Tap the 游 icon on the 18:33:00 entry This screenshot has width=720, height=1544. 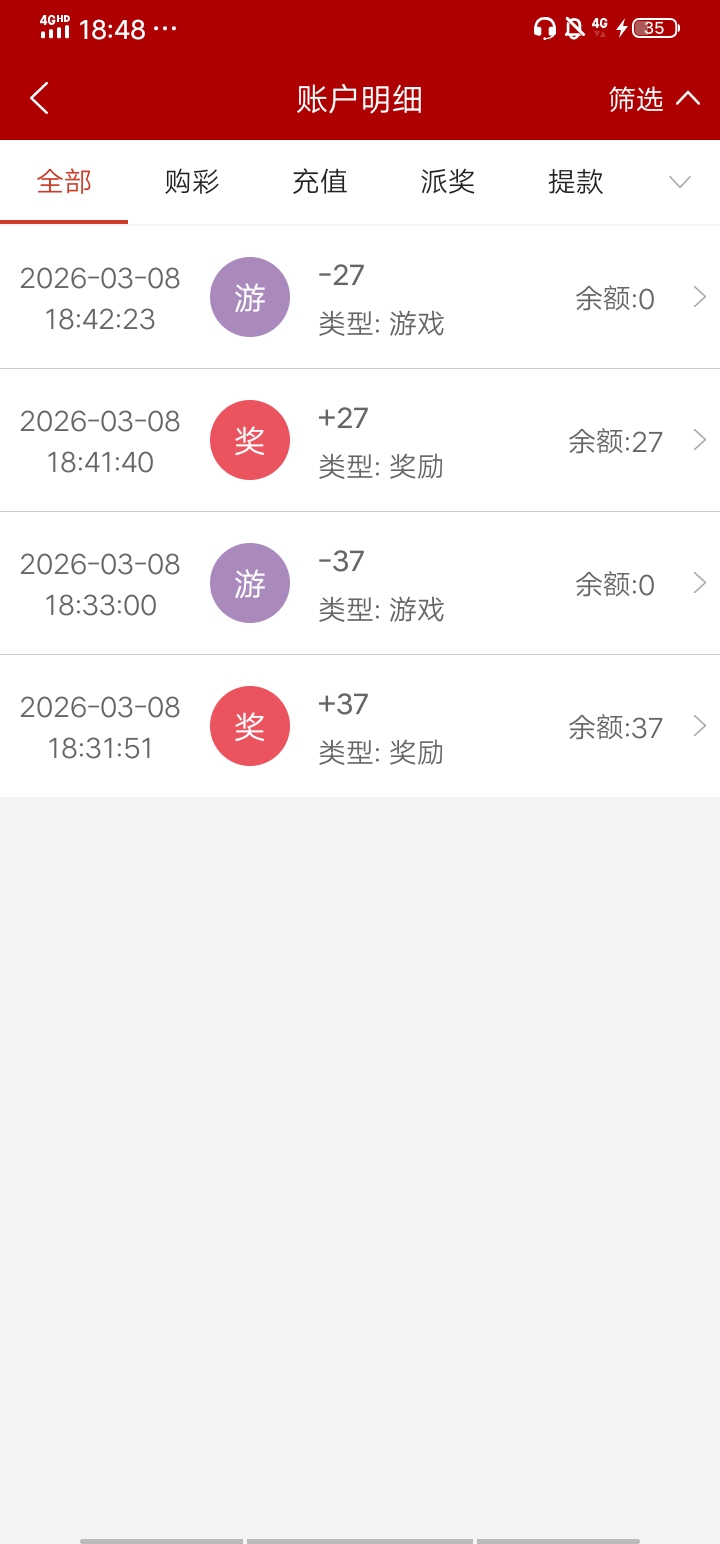tap(249, 583)
